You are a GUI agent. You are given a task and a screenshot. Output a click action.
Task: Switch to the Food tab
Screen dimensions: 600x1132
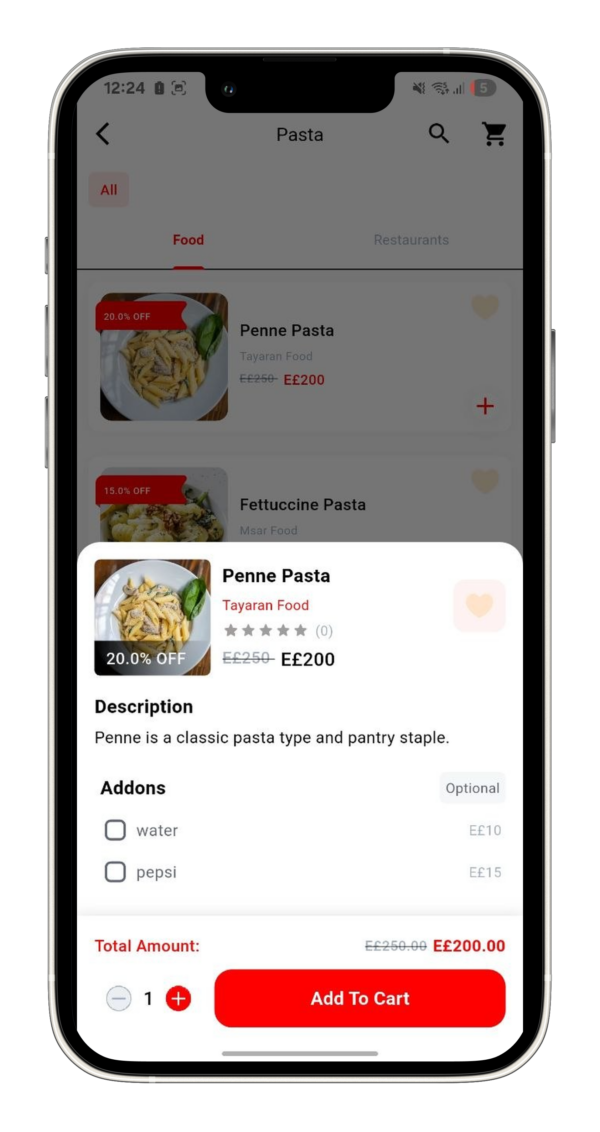point(188,240)
